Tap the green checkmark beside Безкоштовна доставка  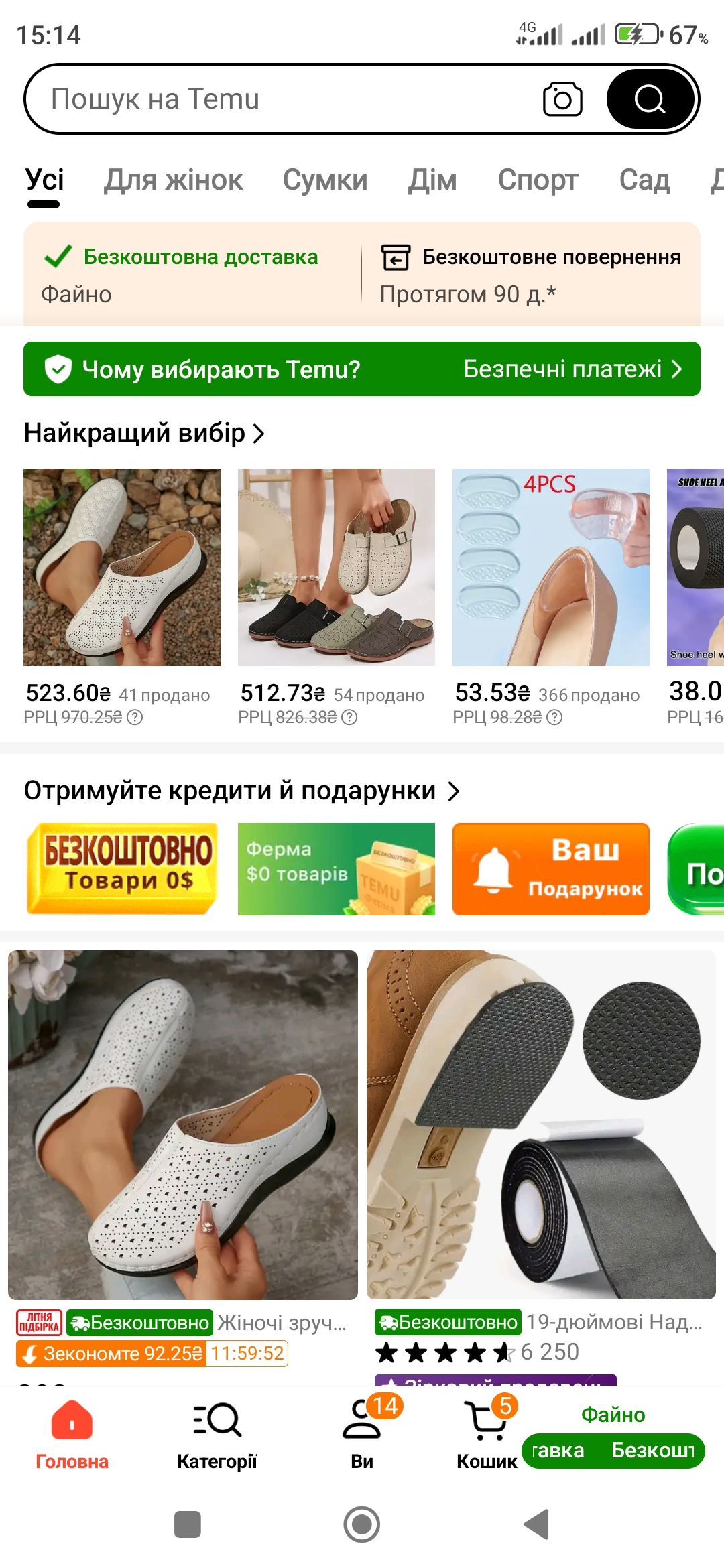click(56, 256)
